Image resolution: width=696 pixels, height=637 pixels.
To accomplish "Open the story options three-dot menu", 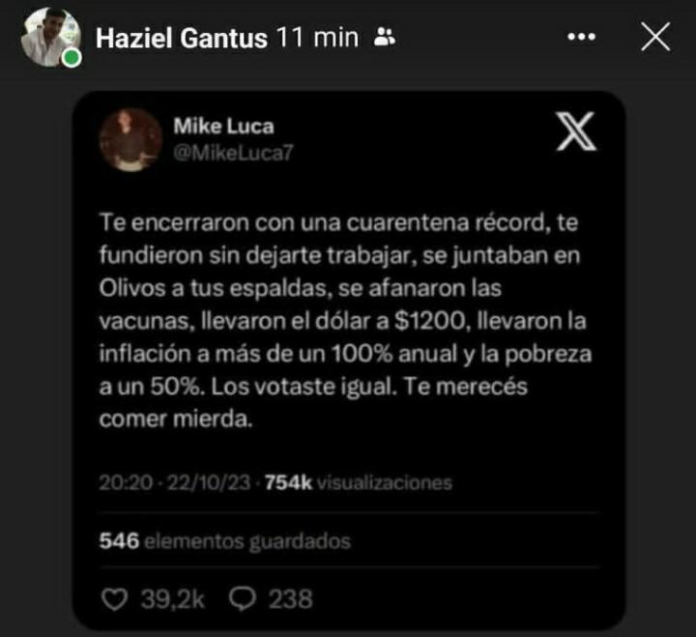I will pyautogui.click(x=581, y=38).
